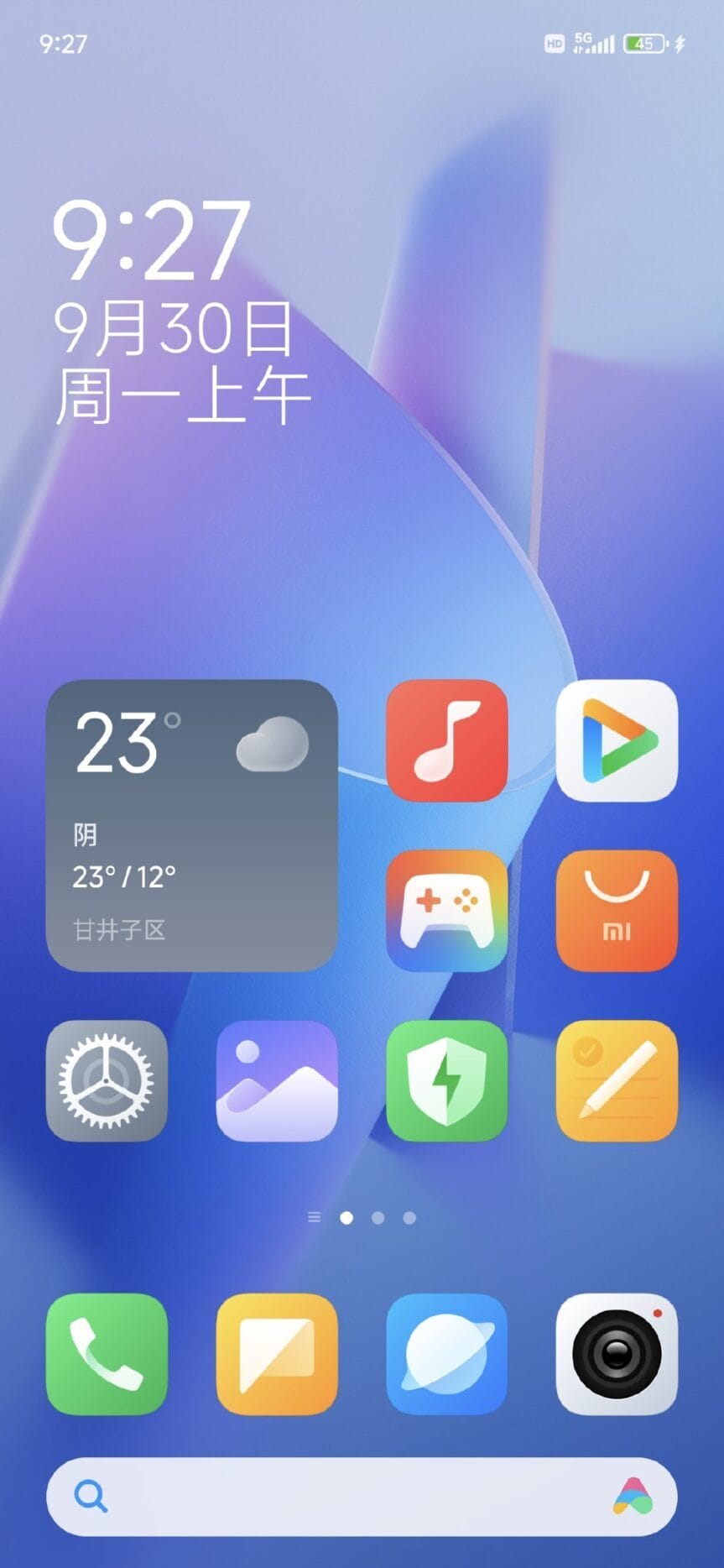Viewport: 724px width, 1568px height.
Task: Open the yellow Messages app in the dock
Action: 277,1354
